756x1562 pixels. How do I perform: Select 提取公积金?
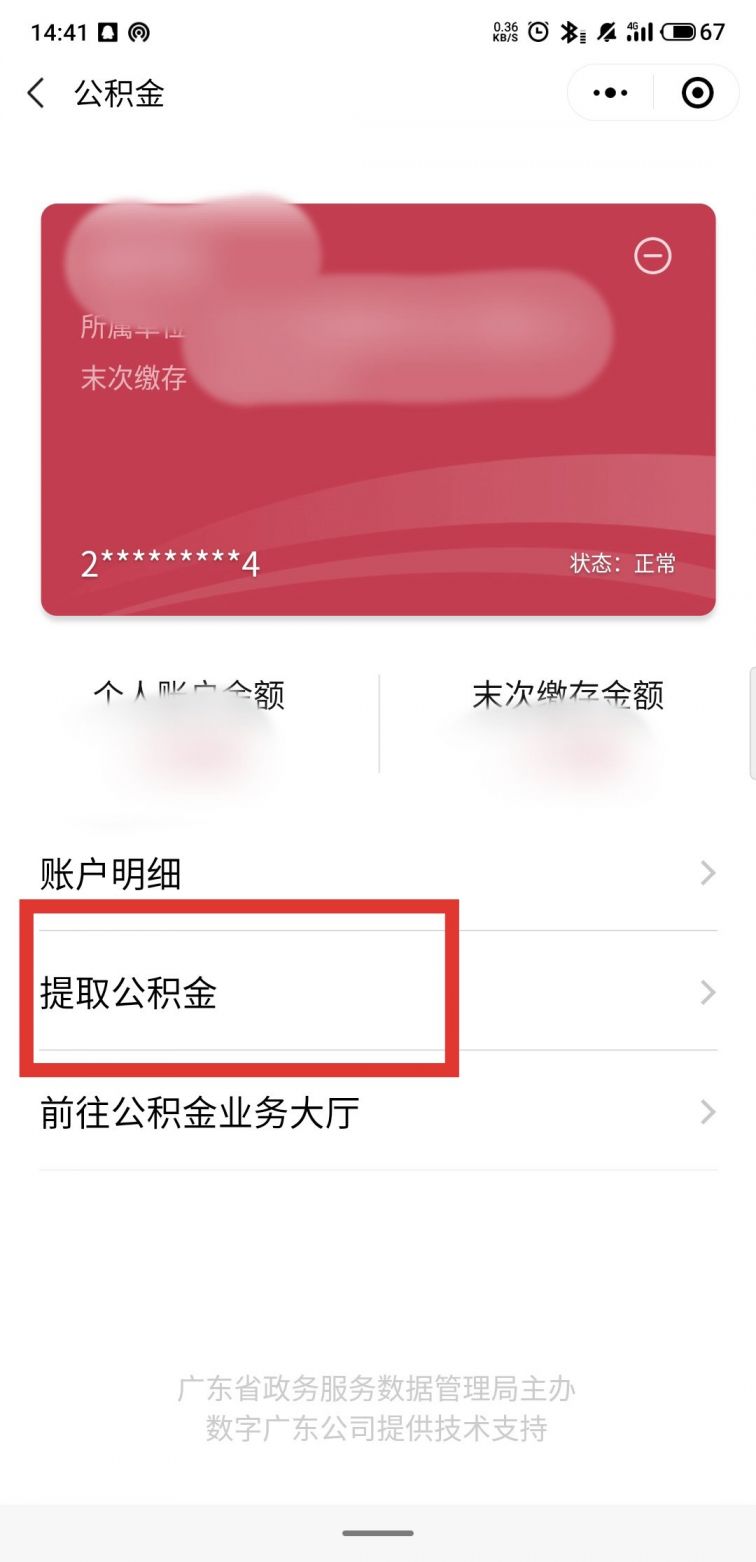(378, 992)
